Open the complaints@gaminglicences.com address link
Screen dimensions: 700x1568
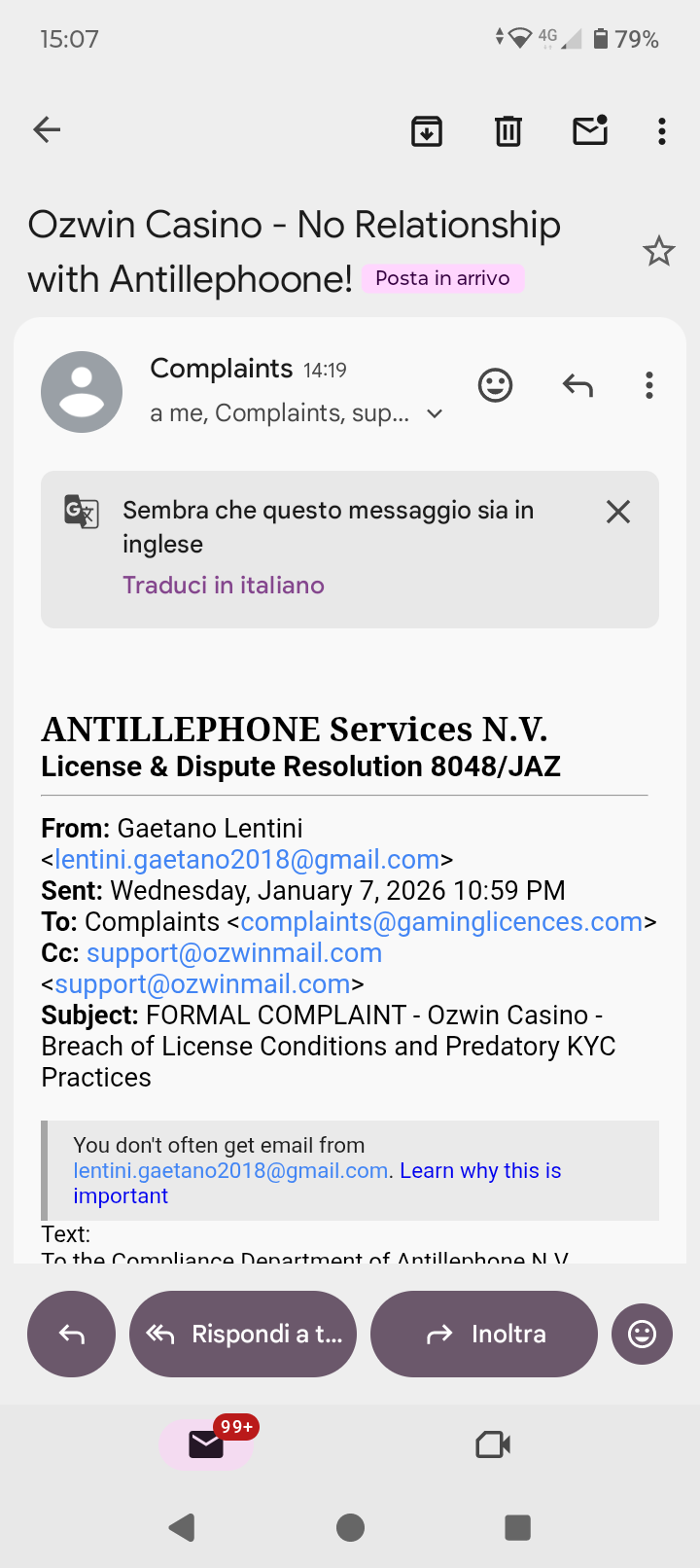point(441,922)
